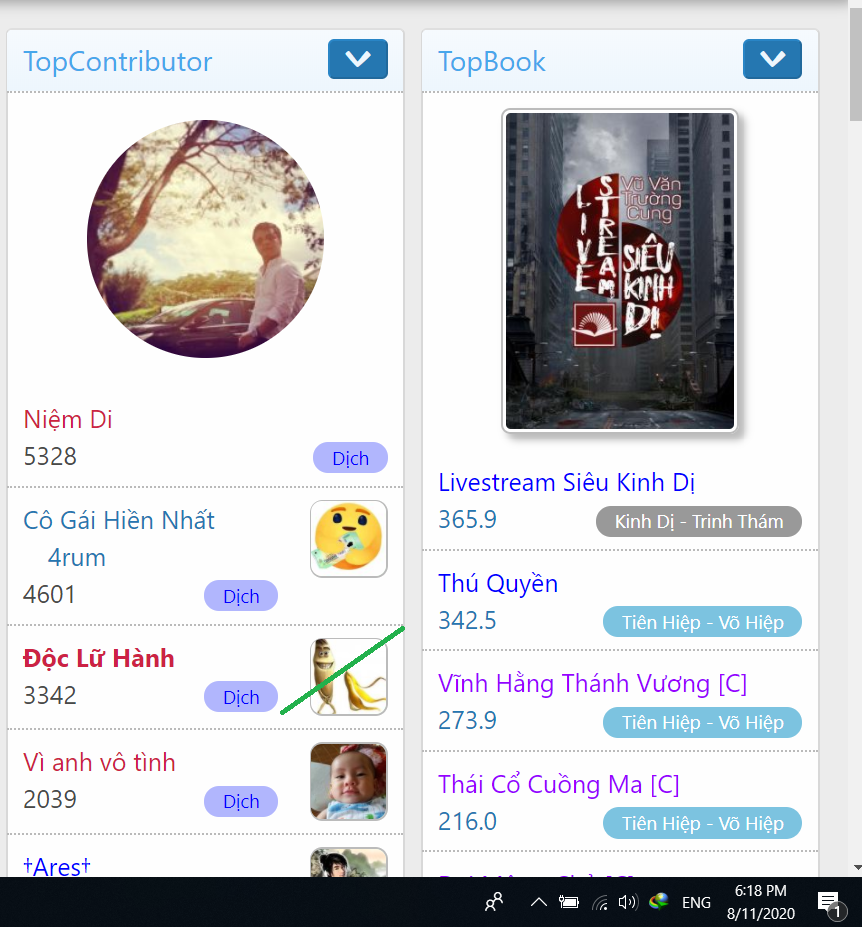Open the Livestream Siêu Kinh Dị book cover
The height and width of the screenshot is (927, 862).
coord(620,271)
